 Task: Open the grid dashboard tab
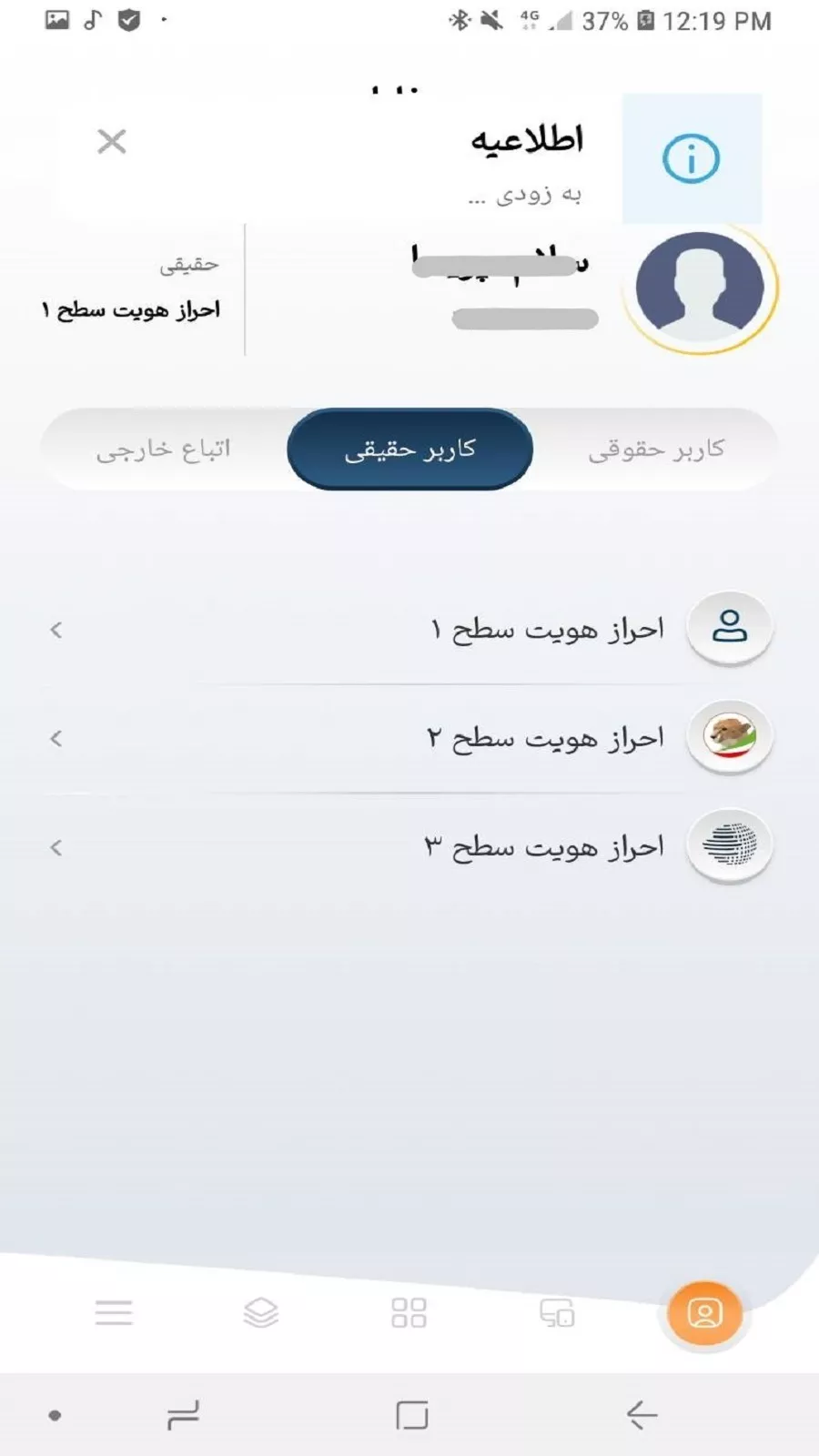coord(409,1313)
